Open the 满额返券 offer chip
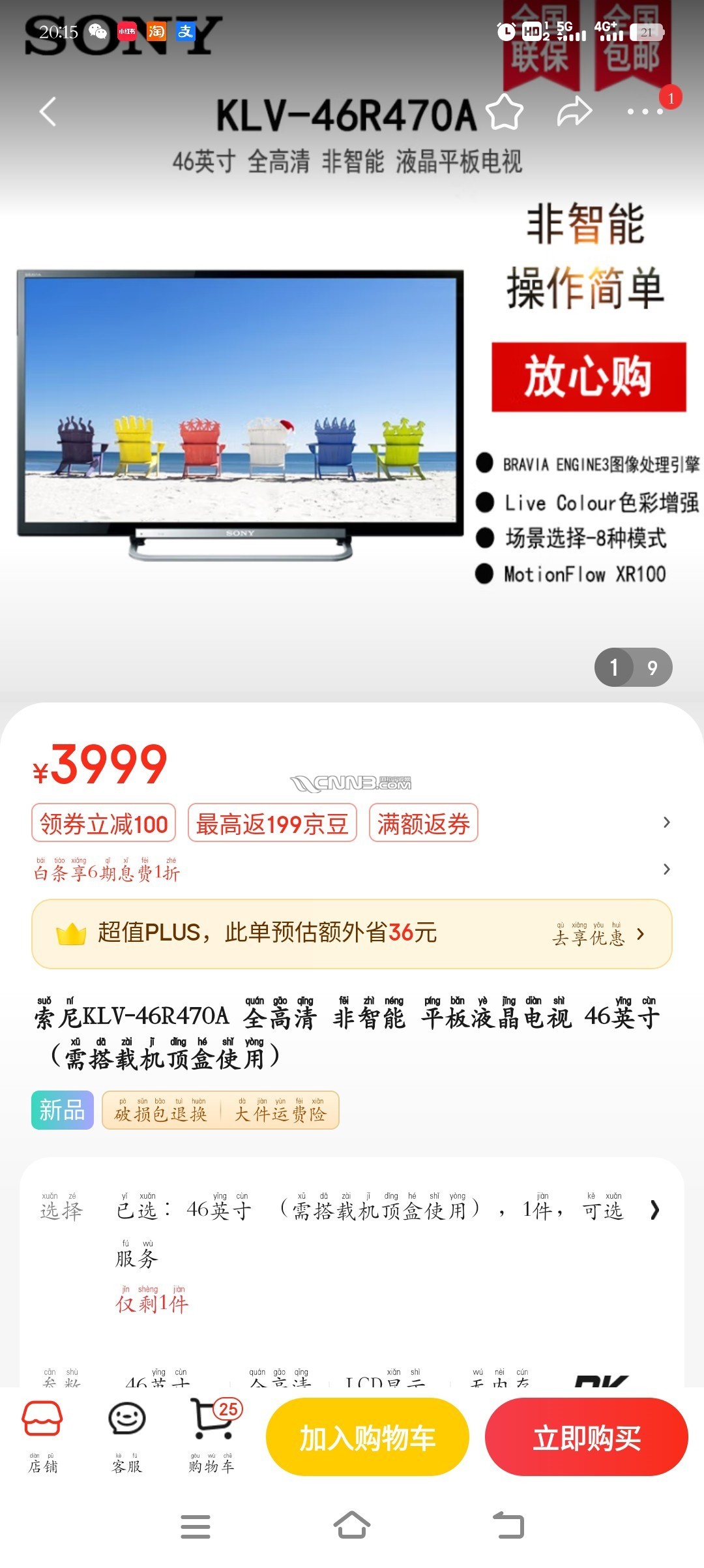The height and width of the screenshot is (1568, 704). click(424, 824)
